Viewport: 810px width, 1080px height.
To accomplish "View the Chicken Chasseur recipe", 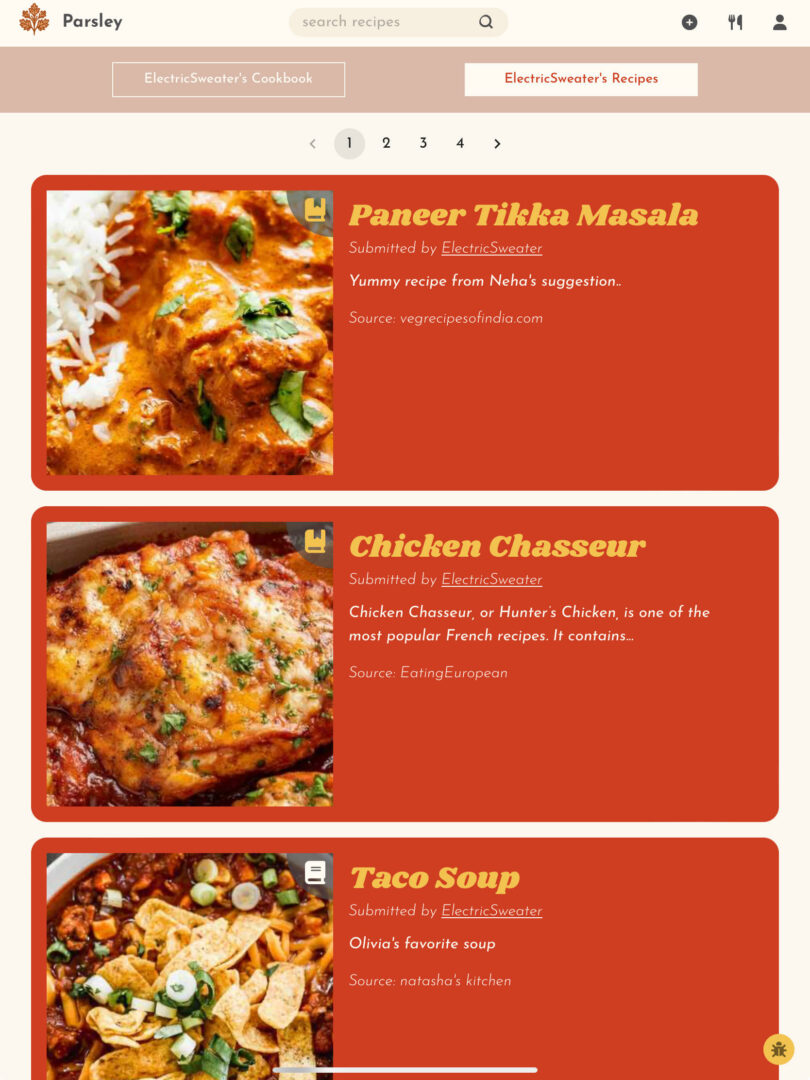I will pos(497,546).
